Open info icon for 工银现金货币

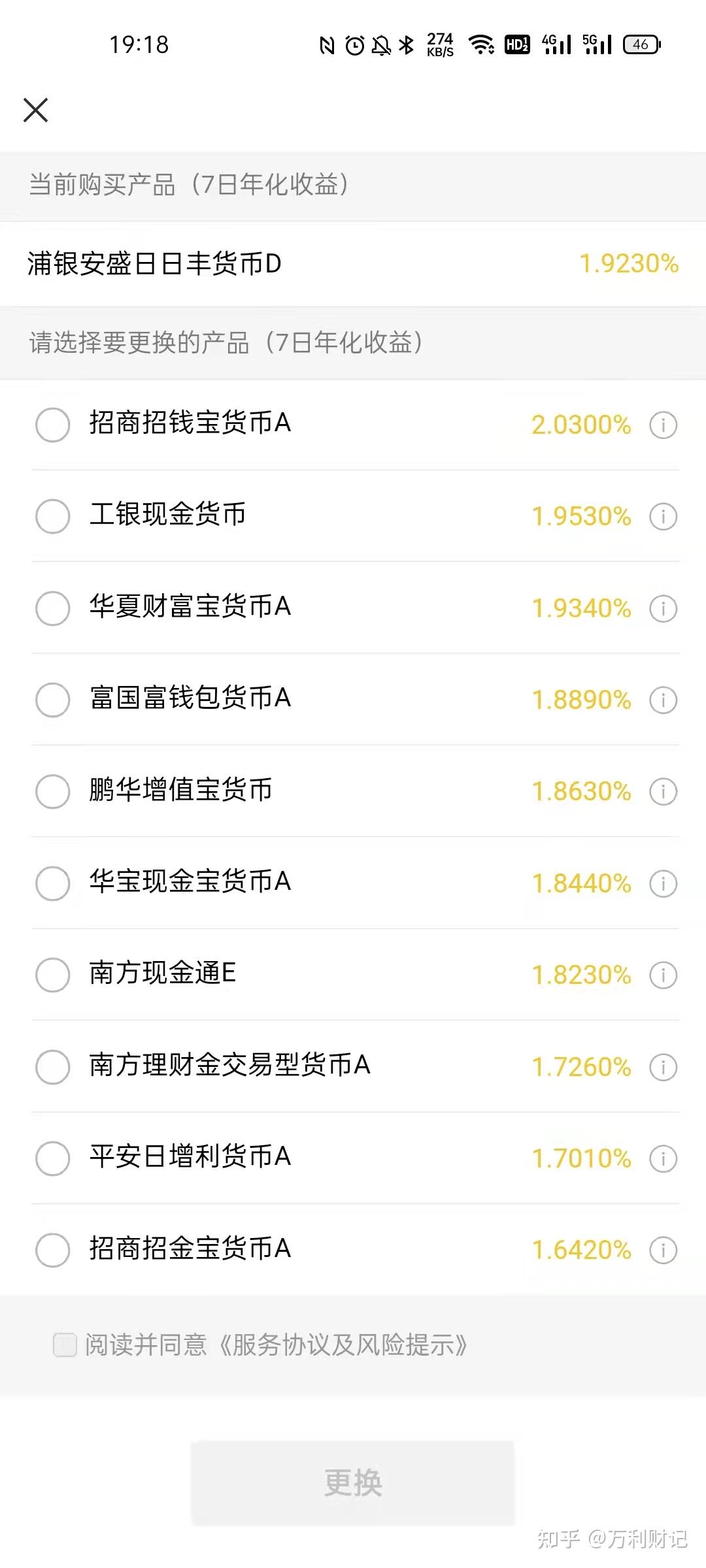(663, 516)
